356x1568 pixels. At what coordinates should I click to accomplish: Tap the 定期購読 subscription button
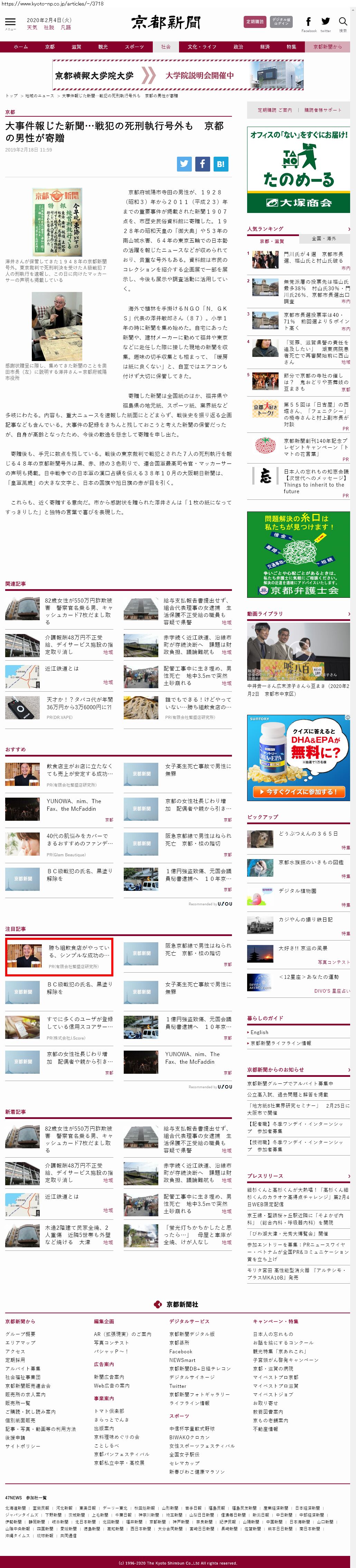[x=254, y=22]
